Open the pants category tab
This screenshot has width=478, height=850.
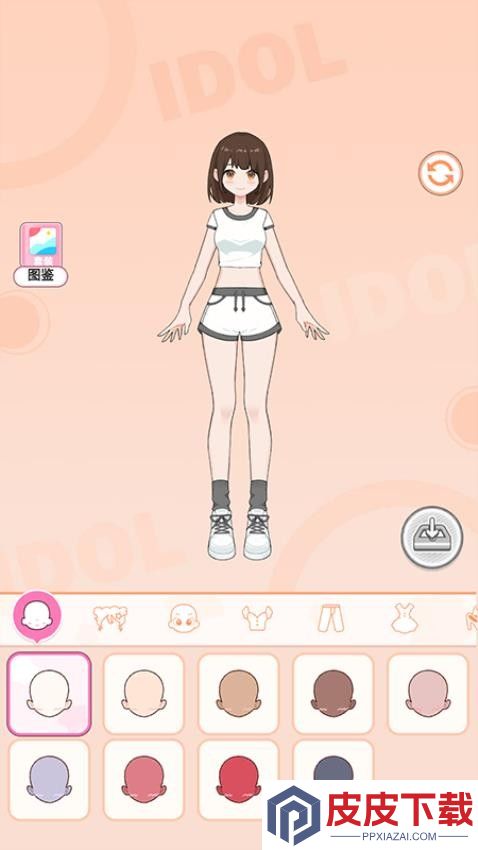pyautogui.click(x=331, y=618)
